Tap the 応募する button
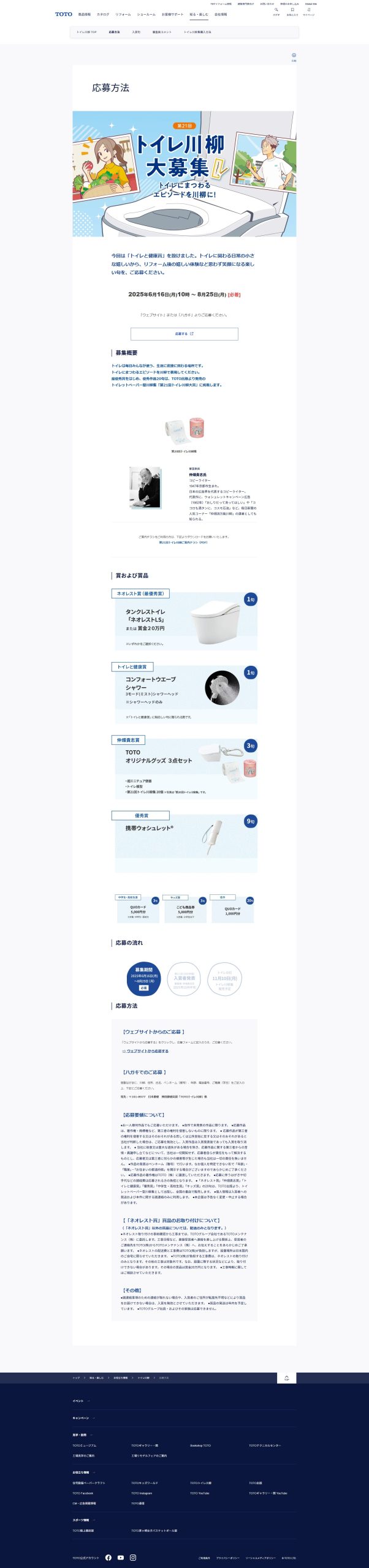The width and height of the screenshot is (369, 1568). (184, 334)
